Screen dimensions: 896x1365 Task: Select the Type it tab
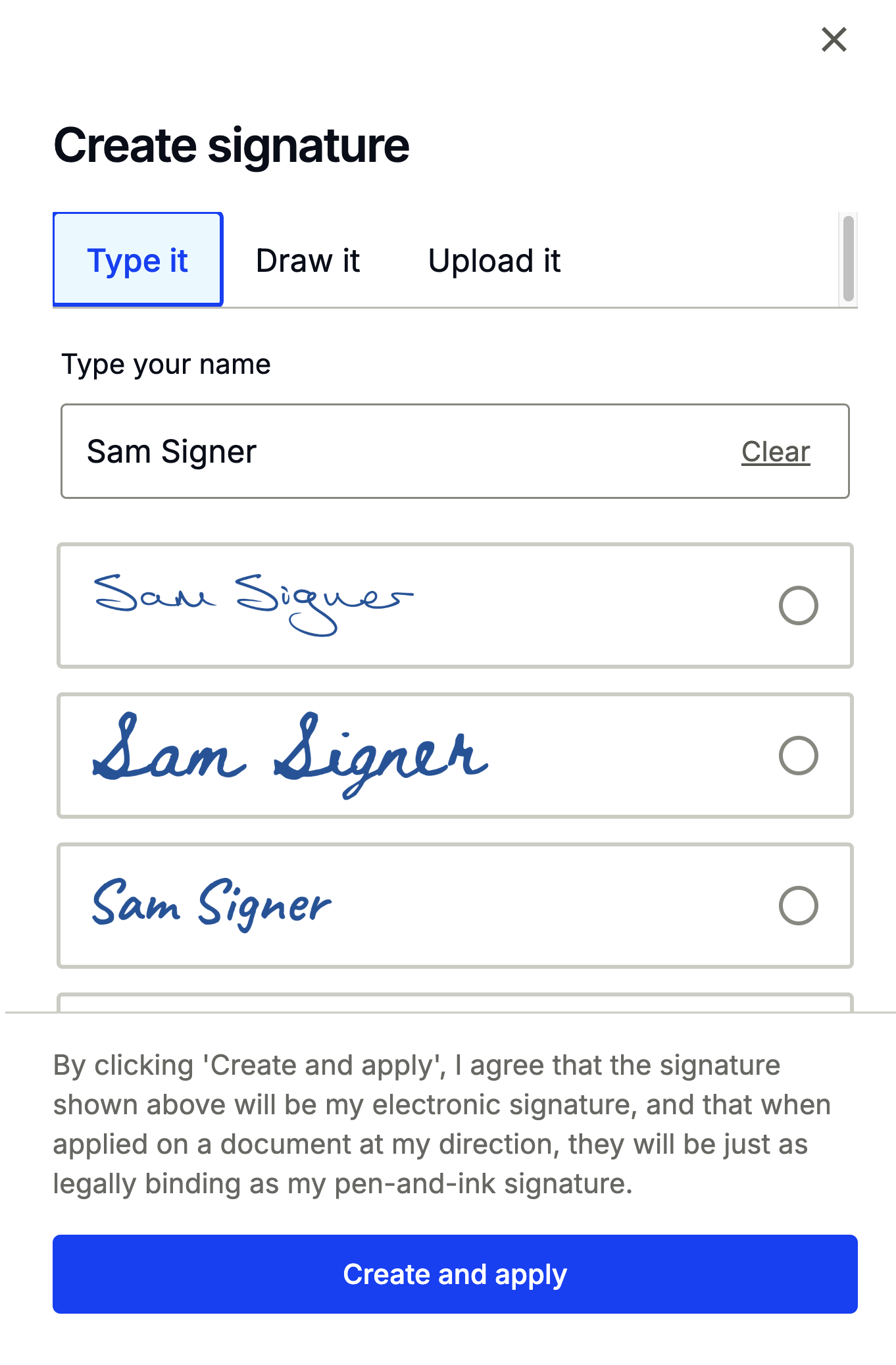click(x=137, y=260)
